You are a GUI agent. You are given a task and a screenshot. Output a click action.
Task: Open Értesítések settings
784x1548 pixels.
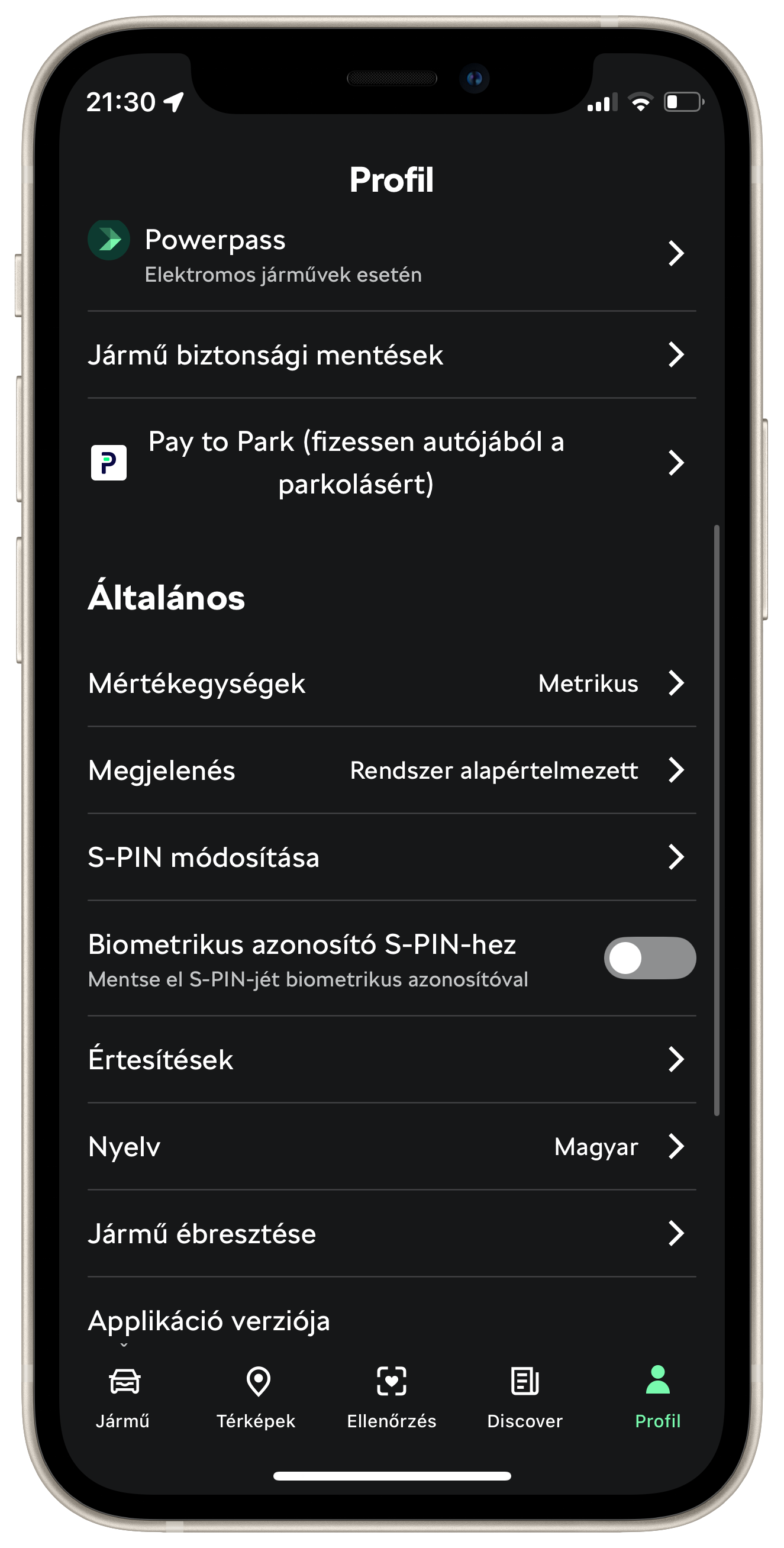pos(392,1059)
